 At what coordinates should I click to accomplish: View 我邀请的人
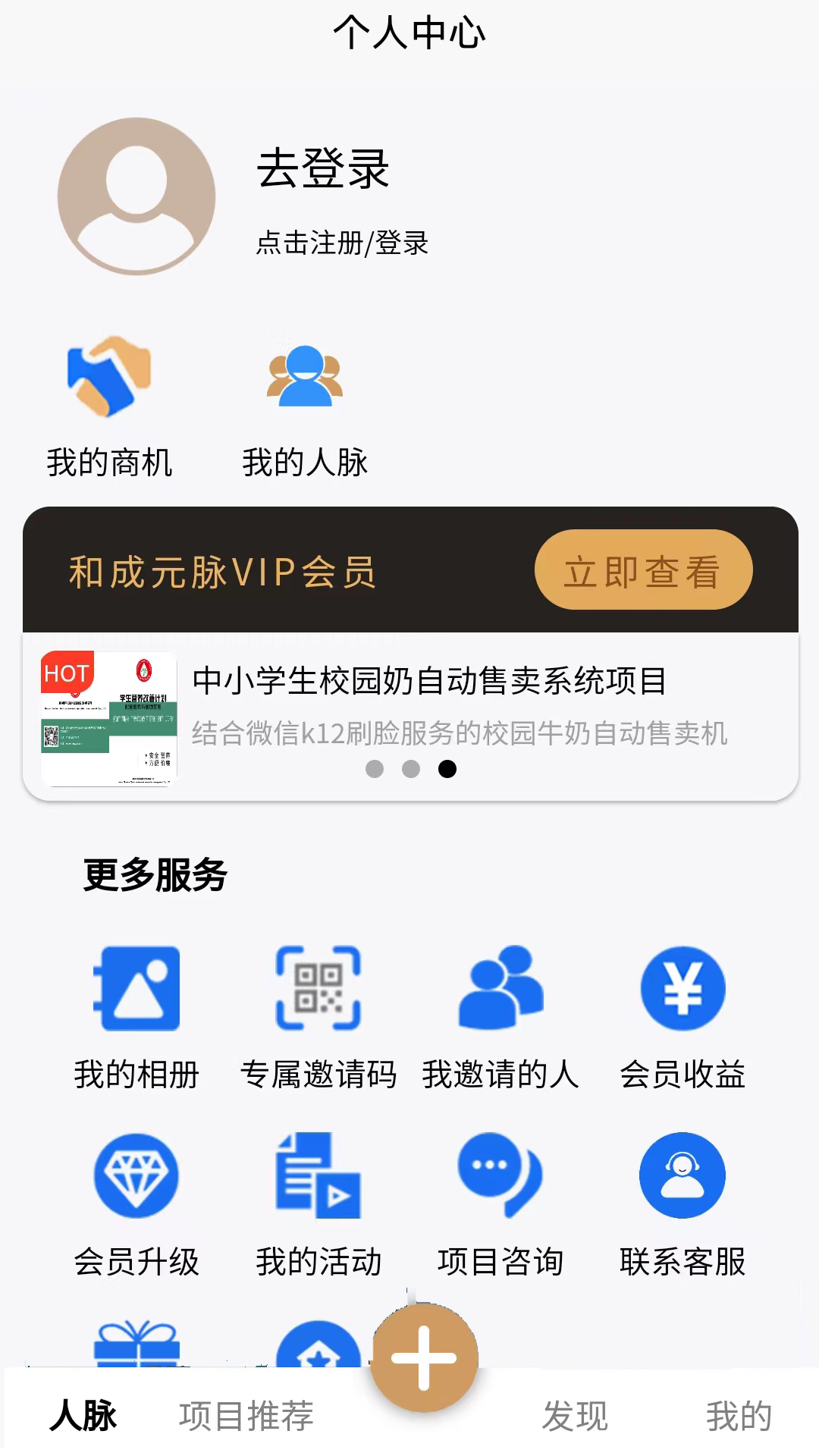pos(500,1016)
